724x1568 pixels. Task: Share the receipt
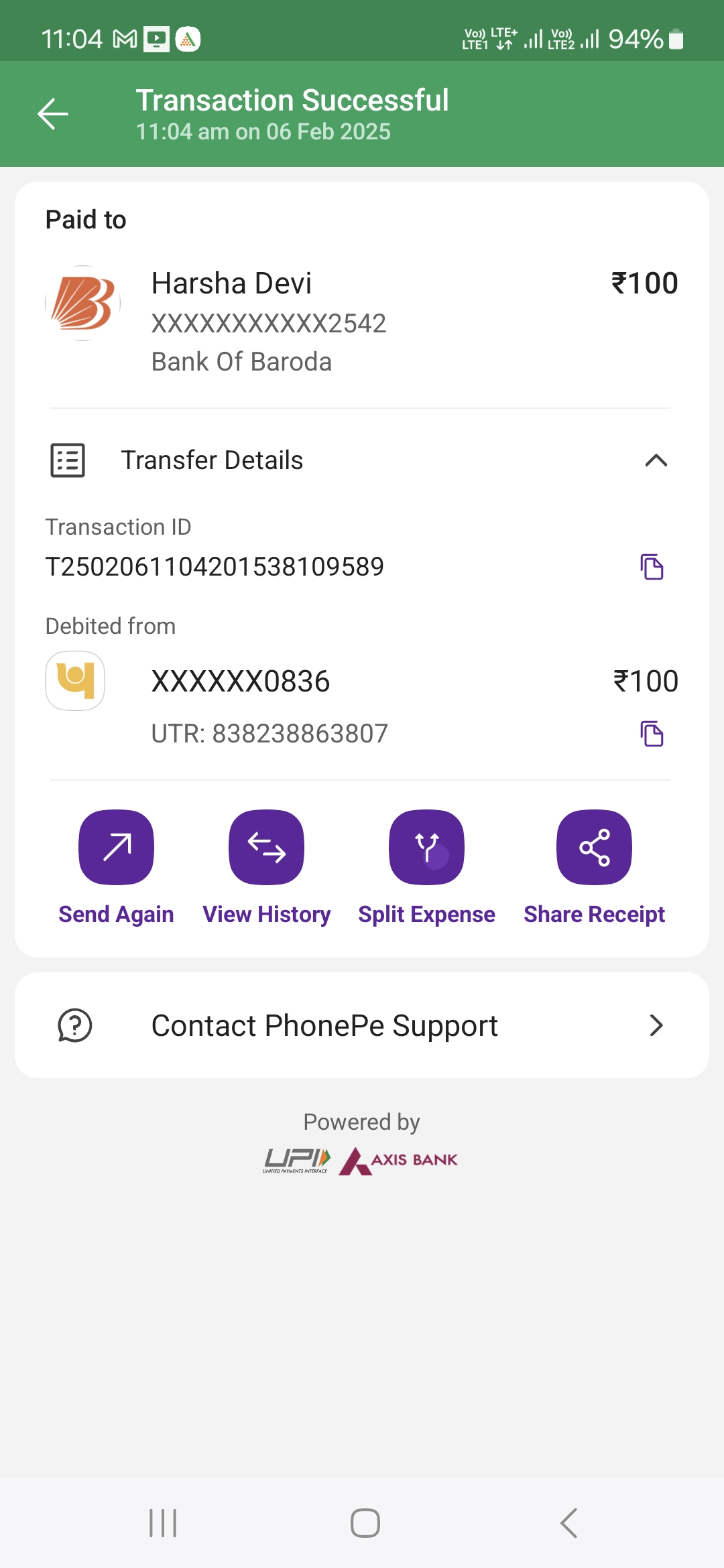click(x=594, y=848)
